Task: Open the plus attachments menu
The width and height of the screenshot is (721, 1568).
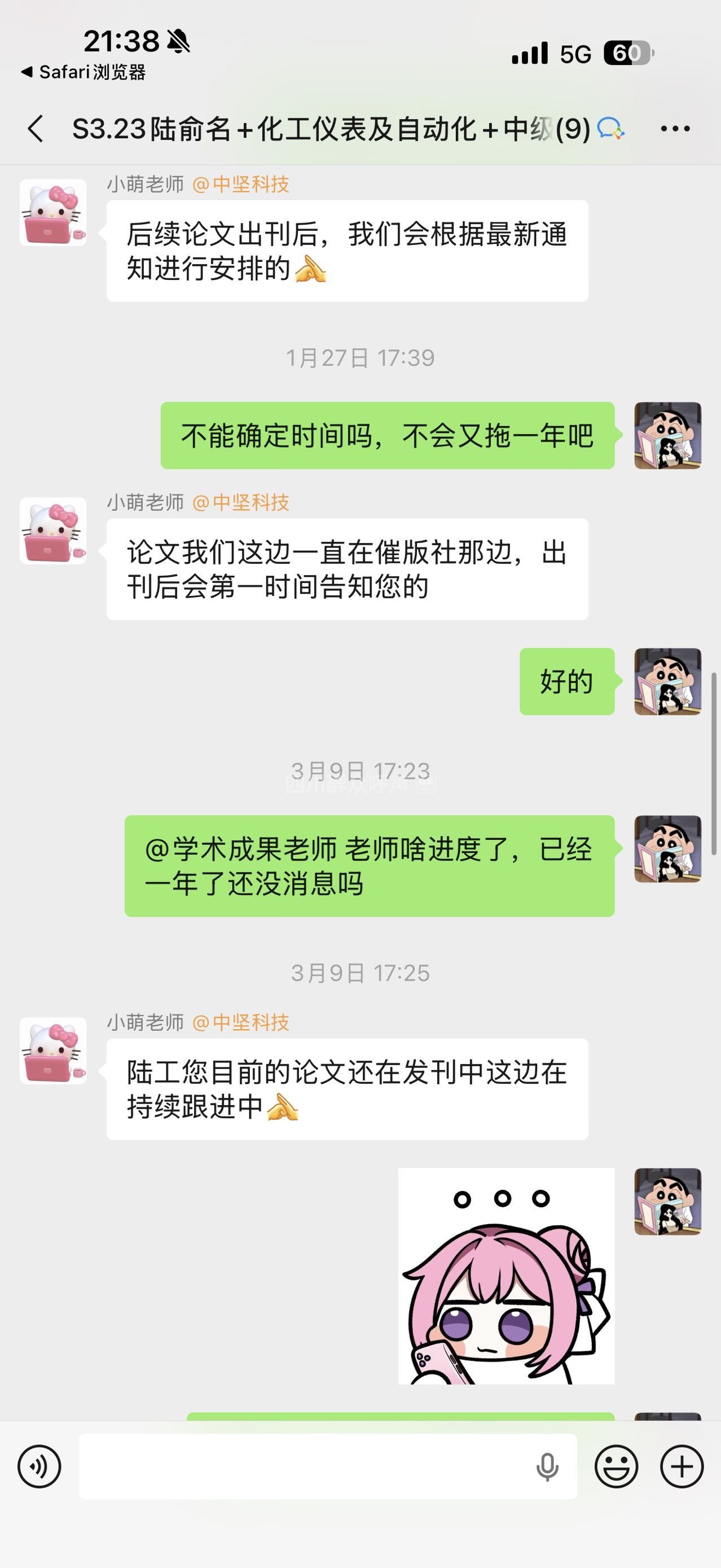Action: point(682,1466)
